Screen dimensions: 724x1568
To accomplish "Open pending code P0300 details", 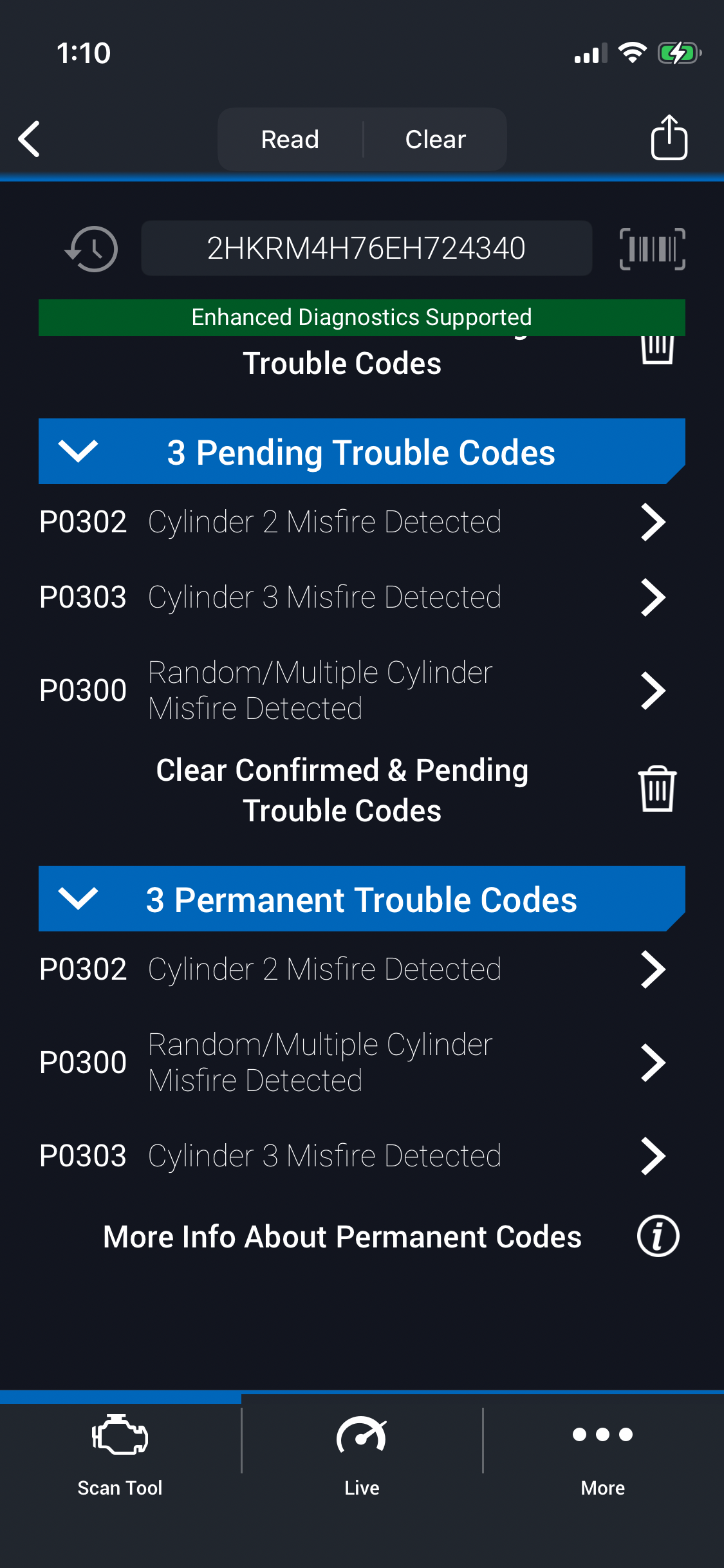I will [351, 691].
